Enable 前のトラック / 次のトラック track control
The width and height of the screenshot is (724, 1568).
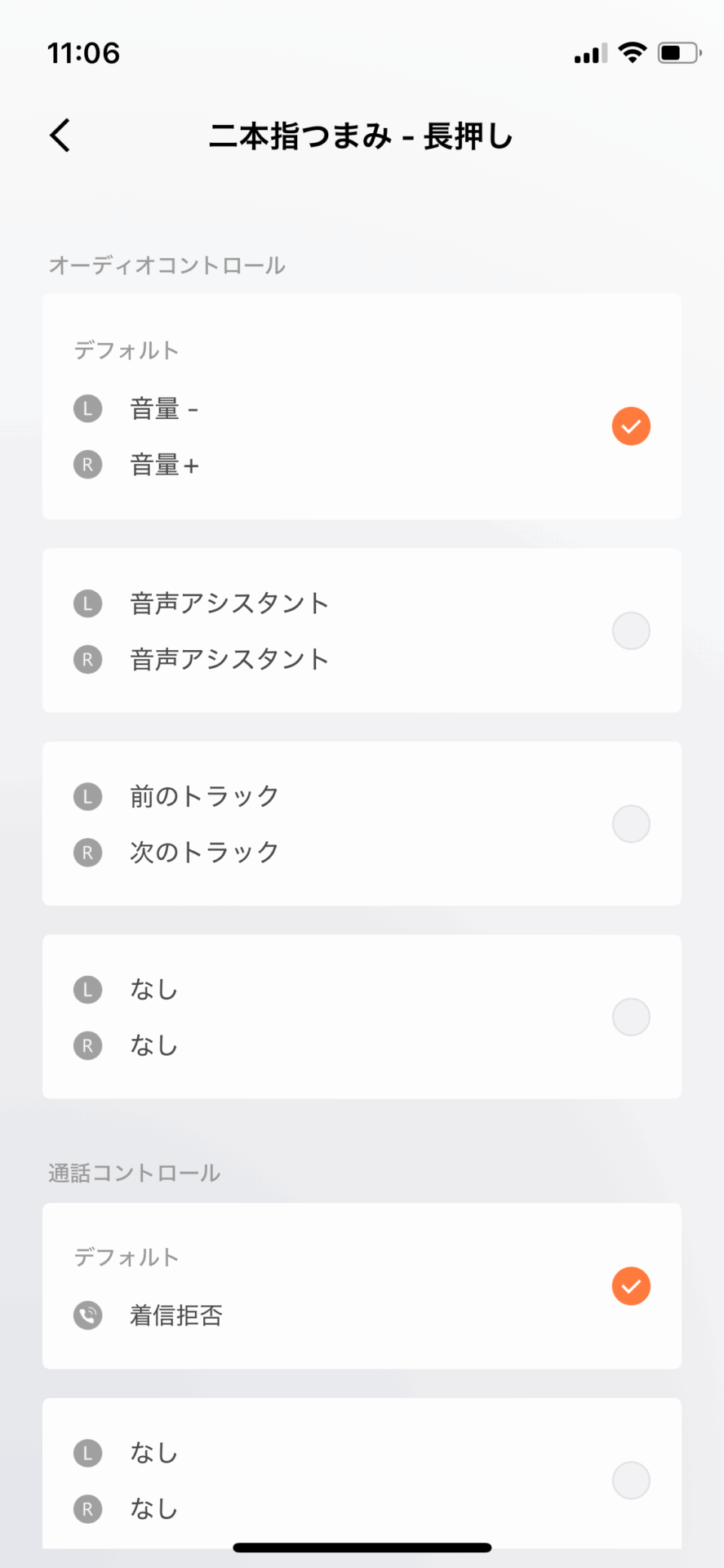630,823
